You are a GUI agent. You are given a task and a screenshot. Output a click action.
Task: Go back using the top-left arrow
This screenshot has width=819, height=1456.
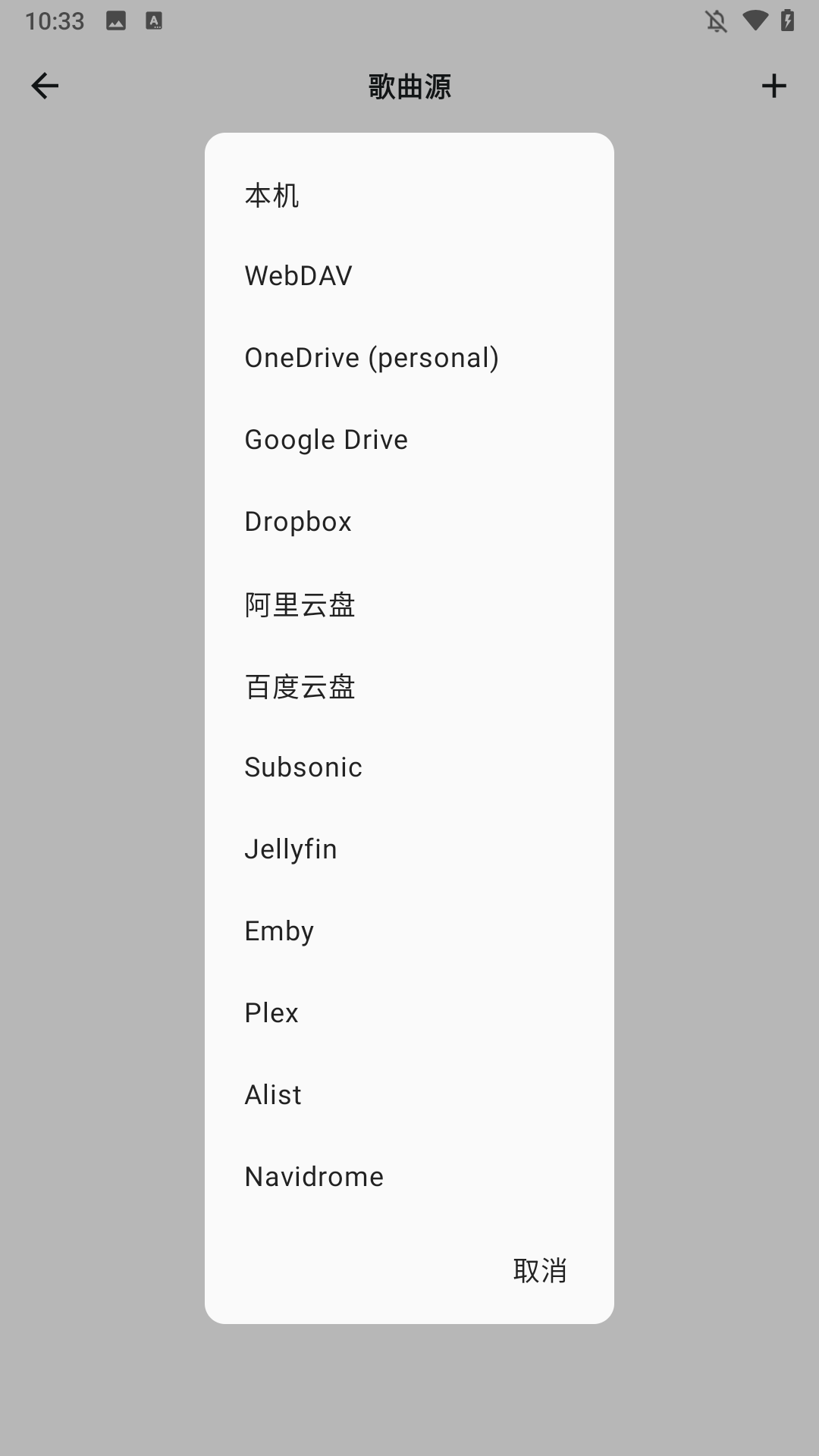(45, 86)
